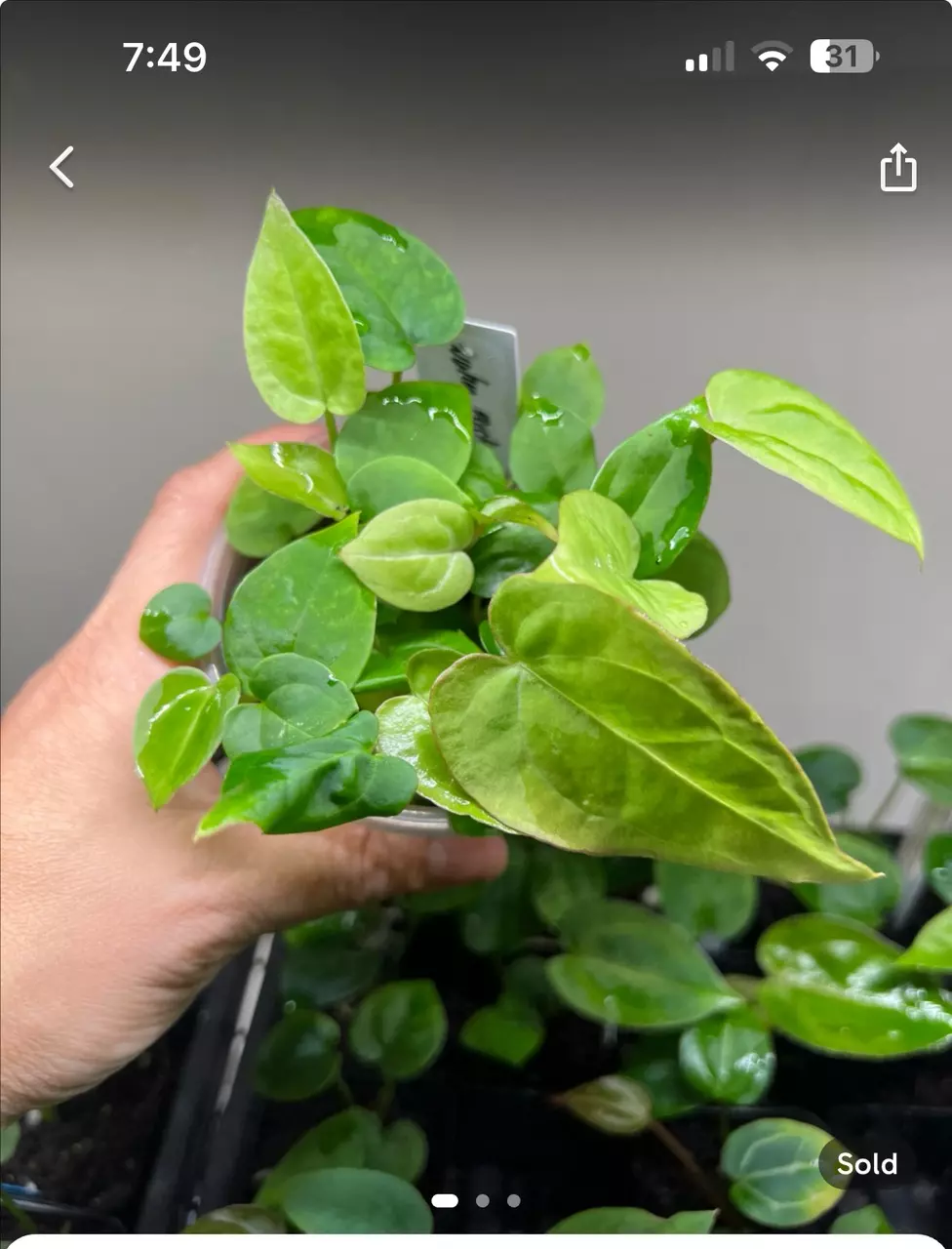The width and height of the screenshot is (952, 1249).
Task: Jump to the second photo dot
Action: (482, 1200)
